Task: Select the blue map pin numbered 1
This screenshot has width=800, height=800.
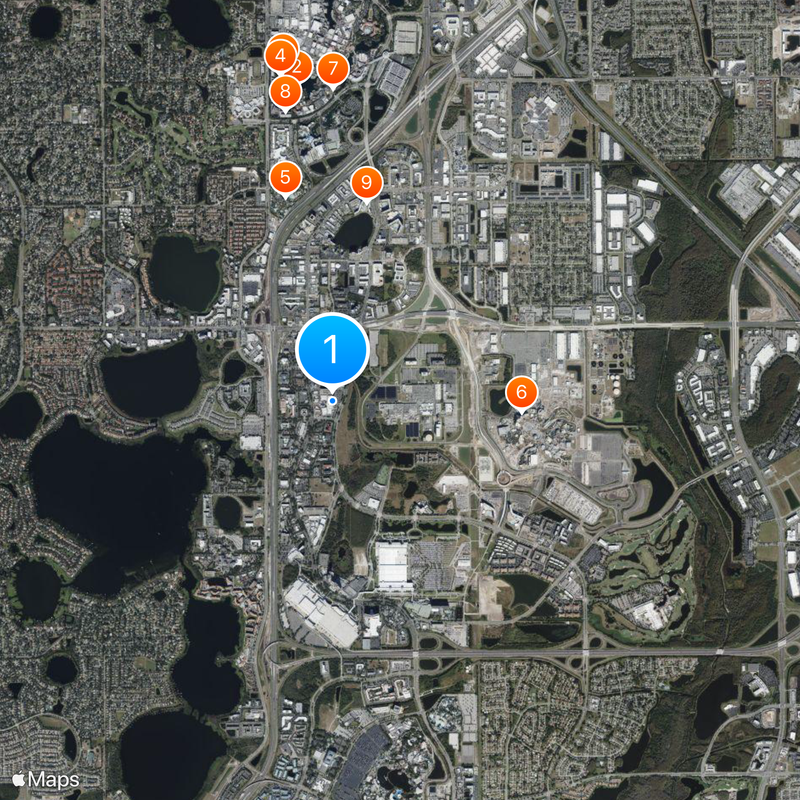Action: [x=333, y=350]
